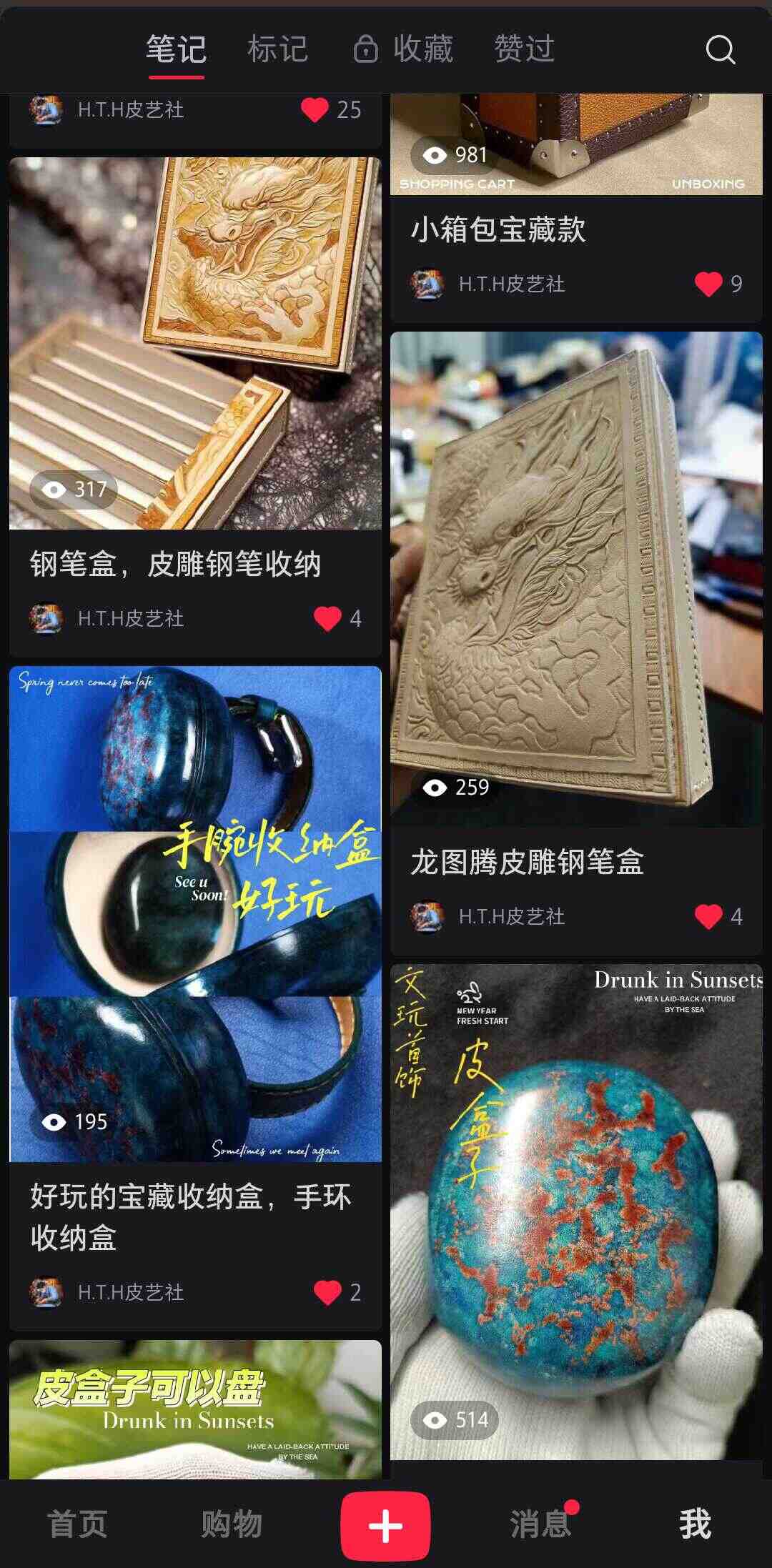
Task: Open the search icon at top
Action: point(720,50)
